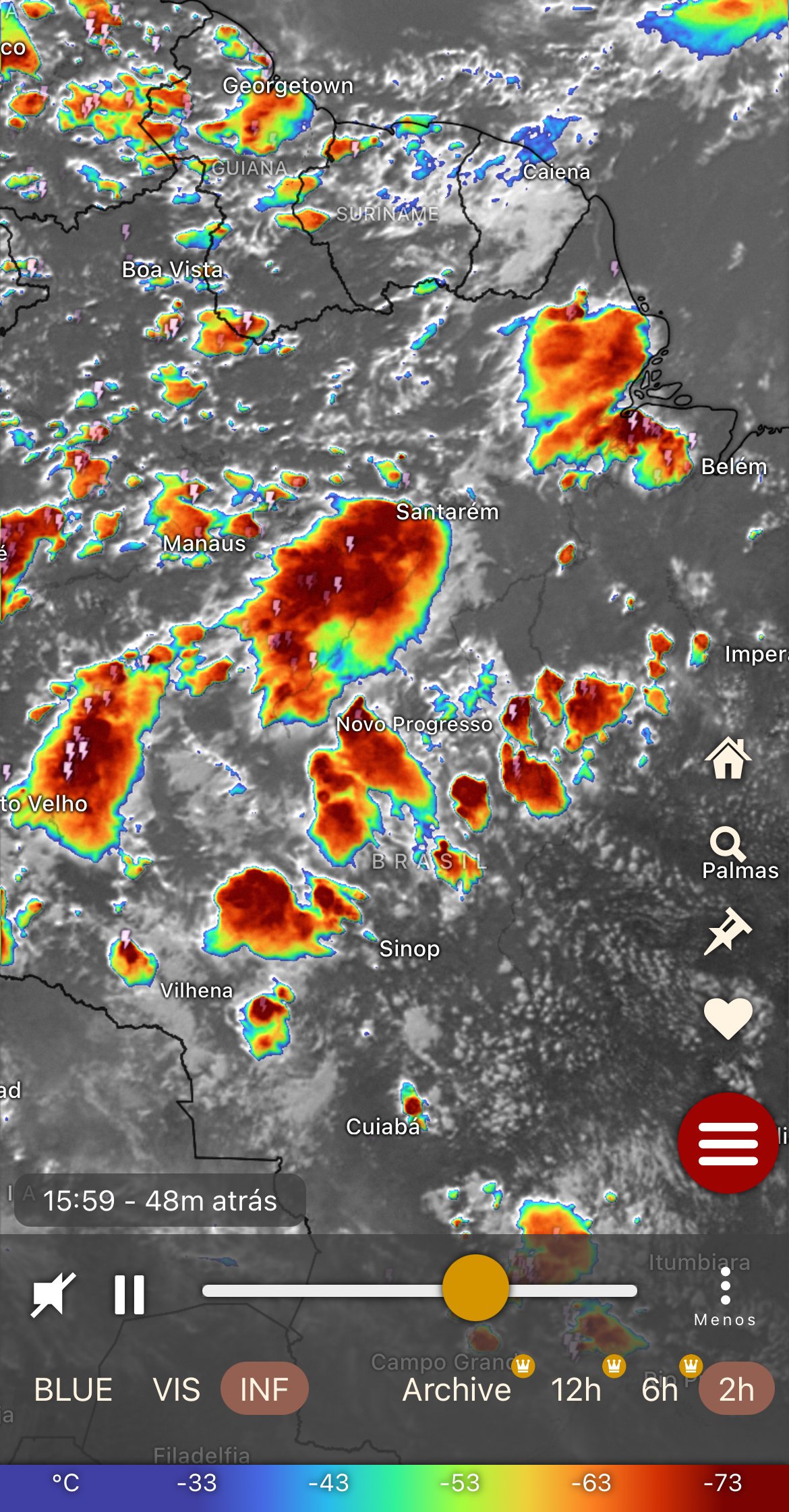Choose the 12h animation range
The width and height of the screenshot is (789, 1512).
(576, 1389)
